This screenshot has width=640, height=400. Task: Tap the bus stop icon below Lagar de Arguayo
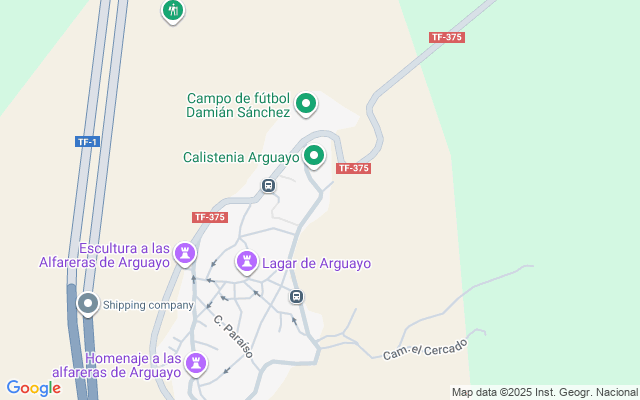(296, 296)
